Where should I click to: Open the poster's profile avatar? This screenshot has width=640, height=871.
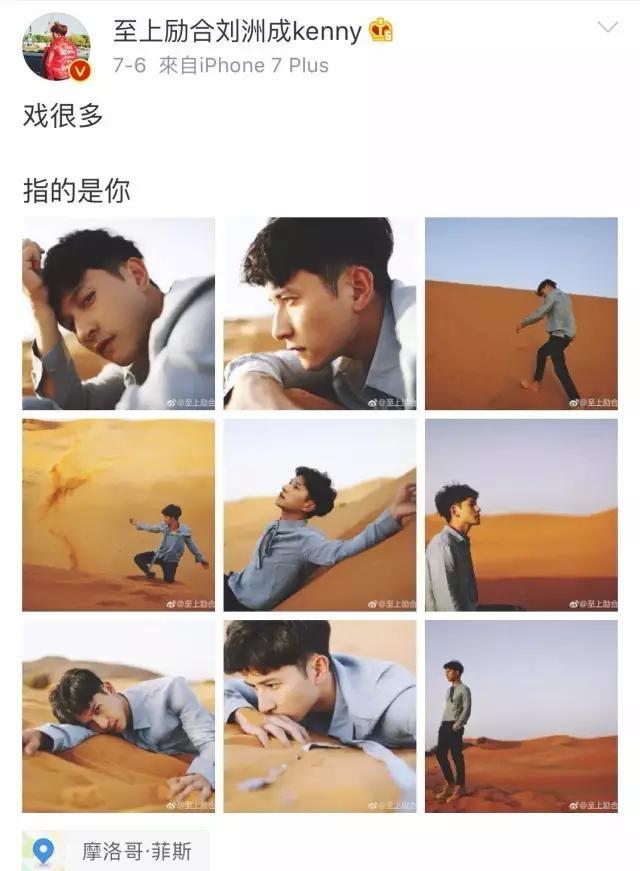(56, 46)
